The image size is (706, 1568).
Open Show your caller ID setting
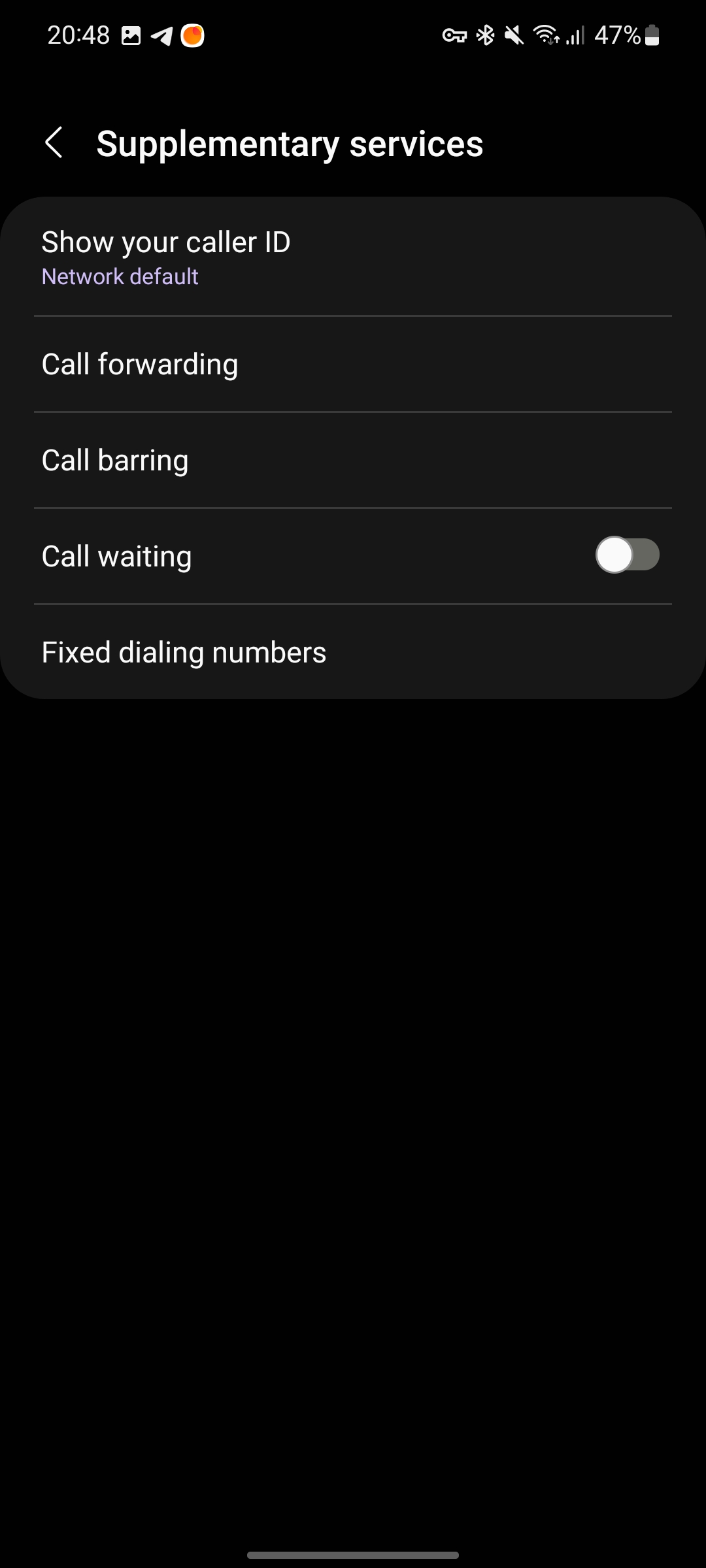tap(353, 257)
